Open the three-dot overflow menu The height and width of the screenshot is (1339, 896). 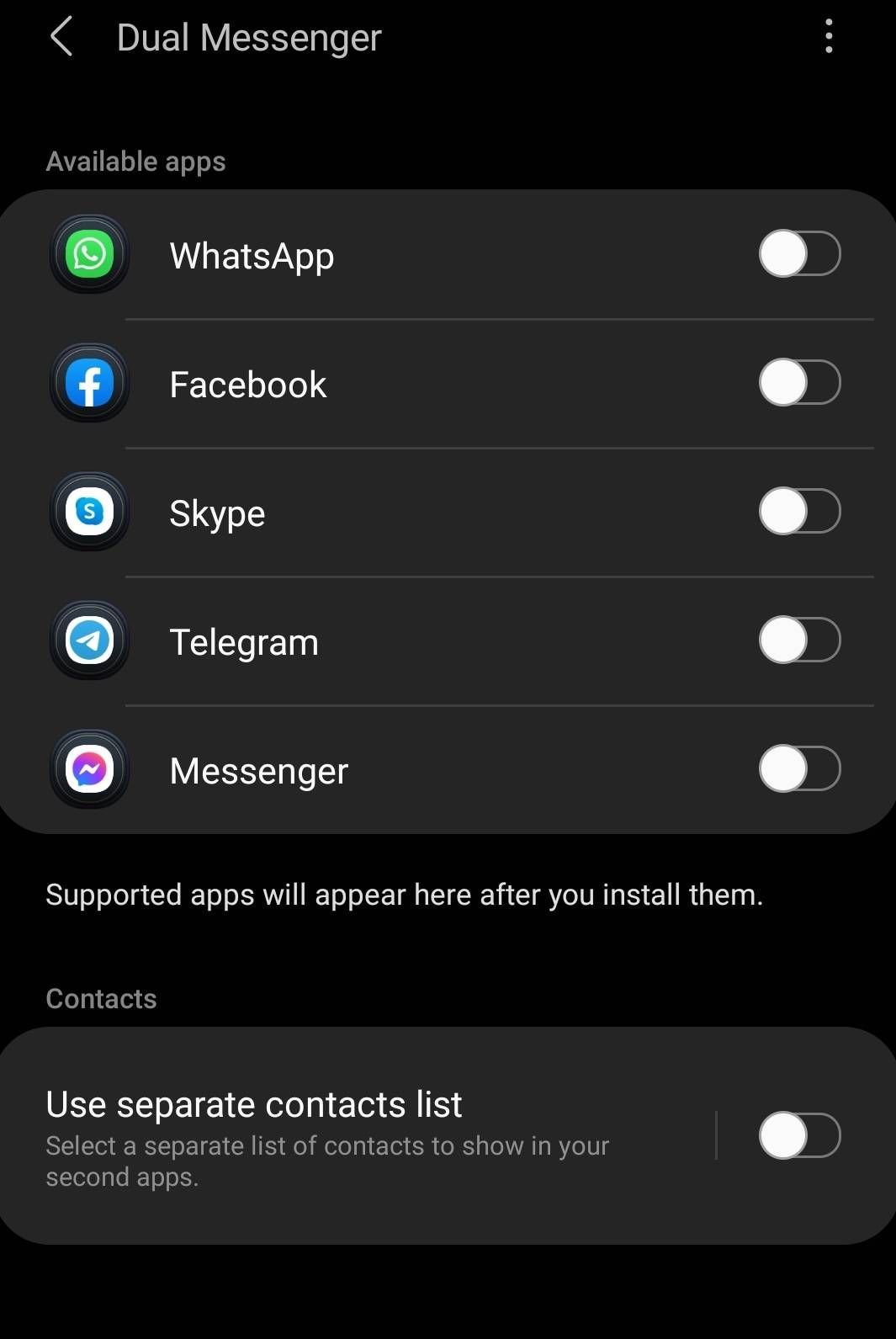point(829,37)
